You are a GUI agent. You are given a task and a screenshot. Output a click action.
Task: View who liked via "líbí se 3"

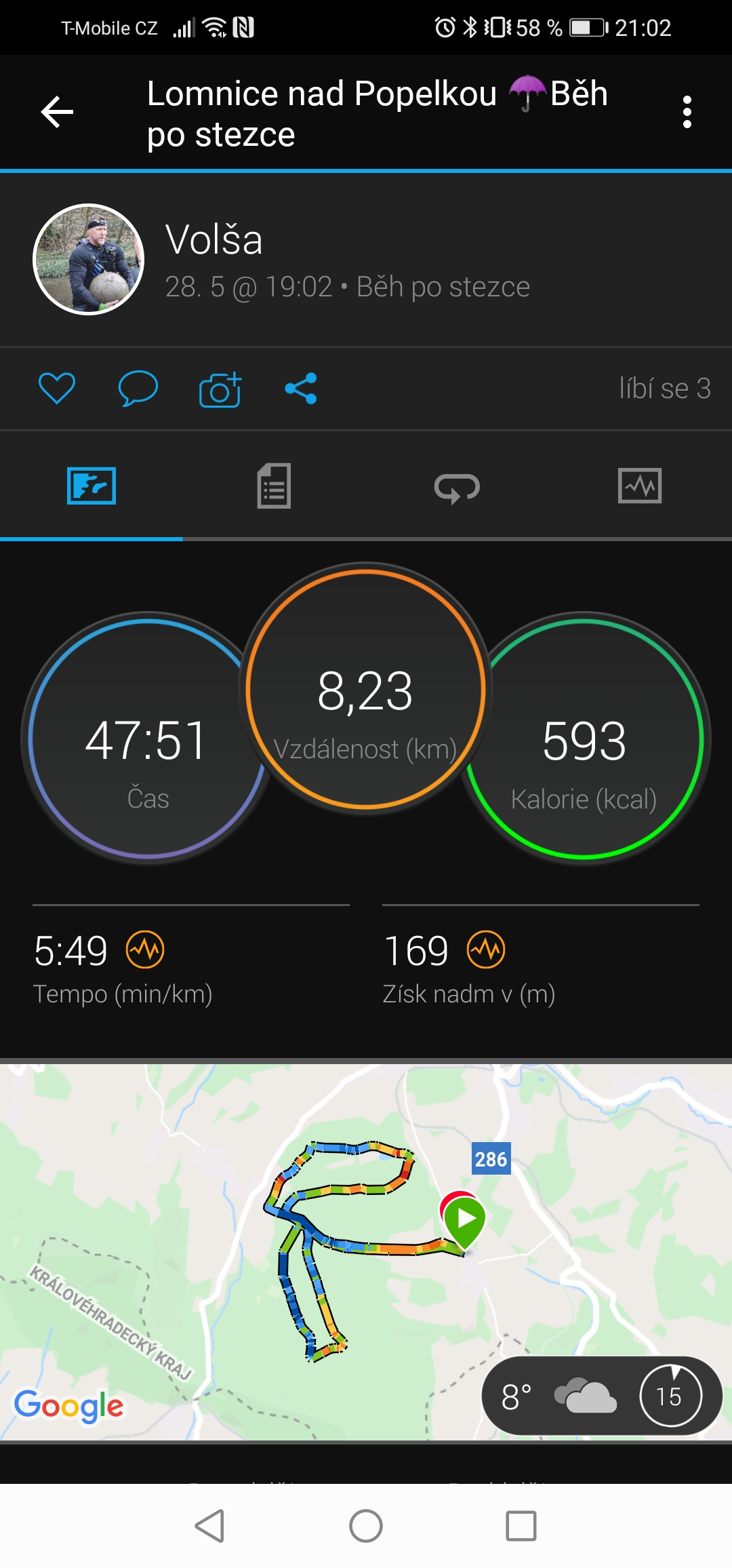coord(664,389)
